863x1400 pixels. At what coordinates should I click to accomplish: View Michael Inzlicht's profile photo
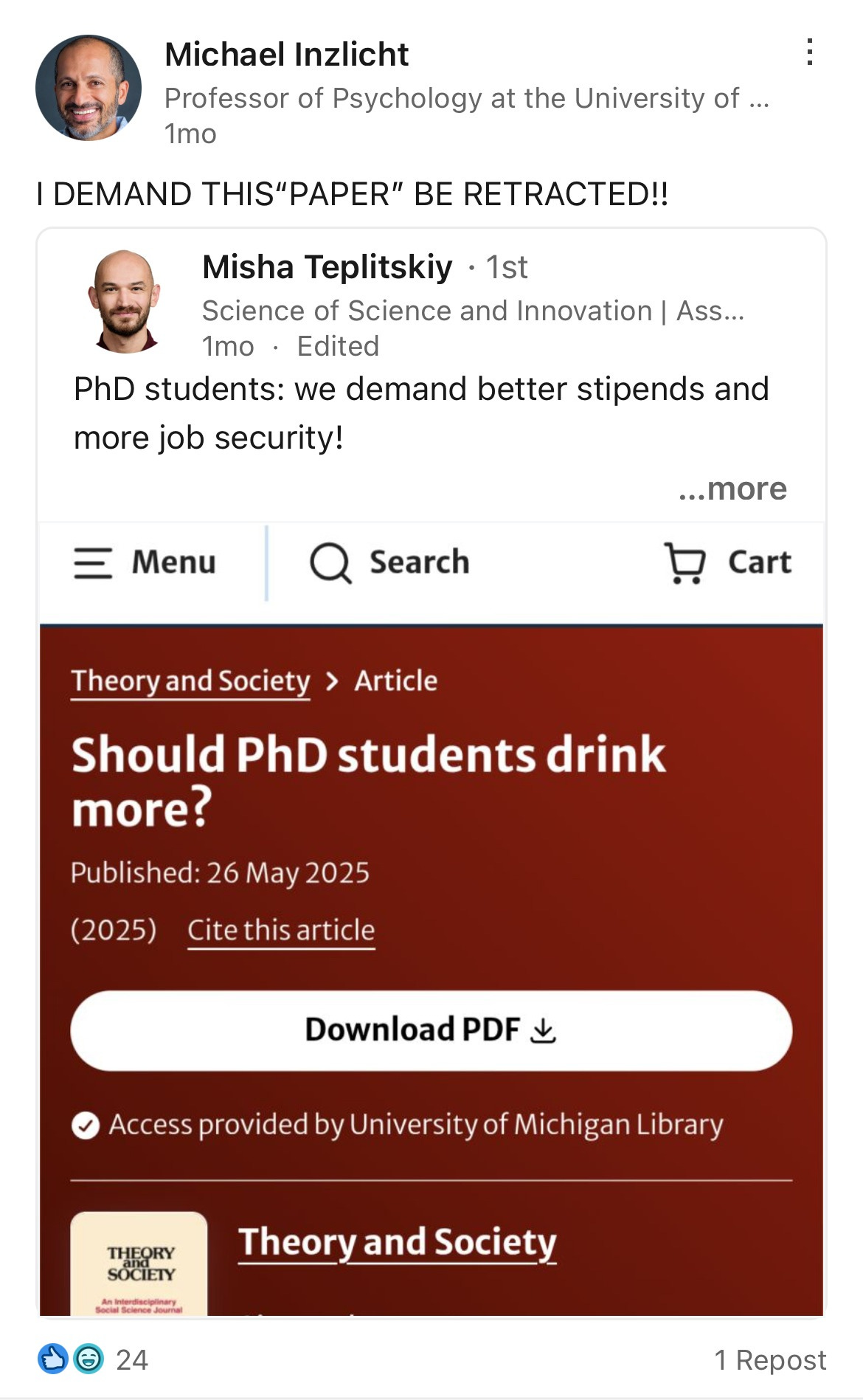tap(89, 88)
